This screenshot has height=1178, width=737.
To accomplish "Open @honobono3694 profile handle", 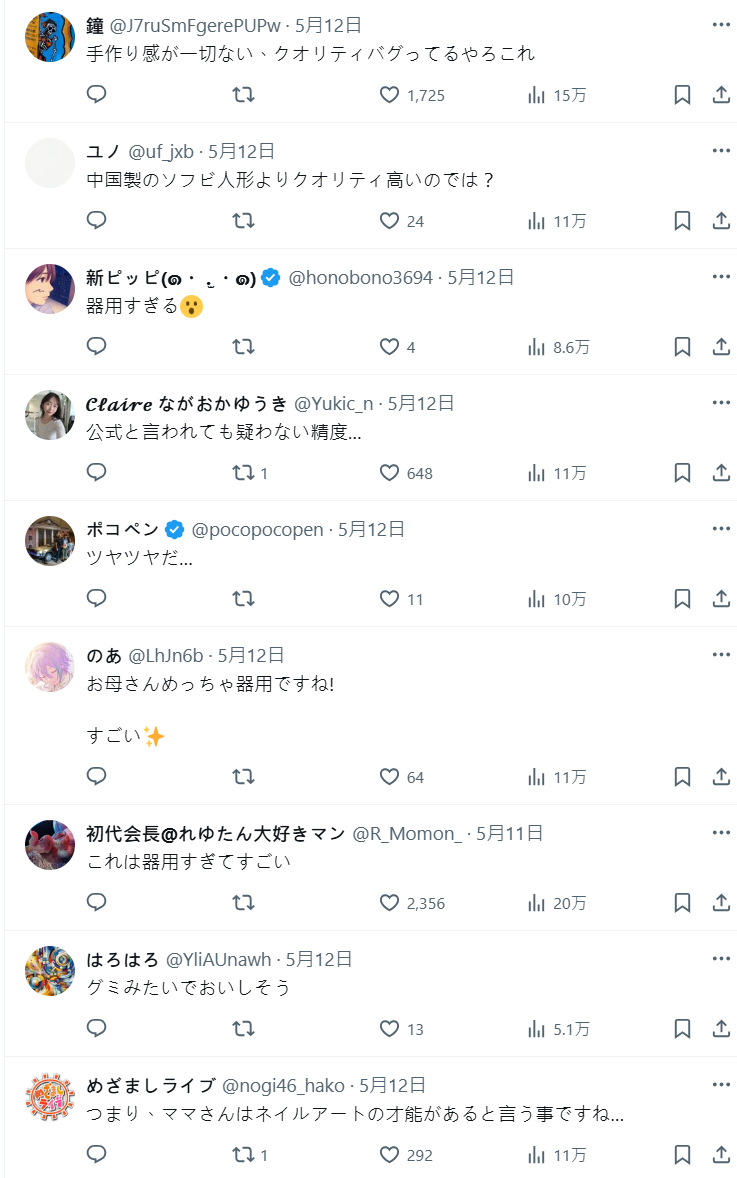I will (x=360, y=278).
